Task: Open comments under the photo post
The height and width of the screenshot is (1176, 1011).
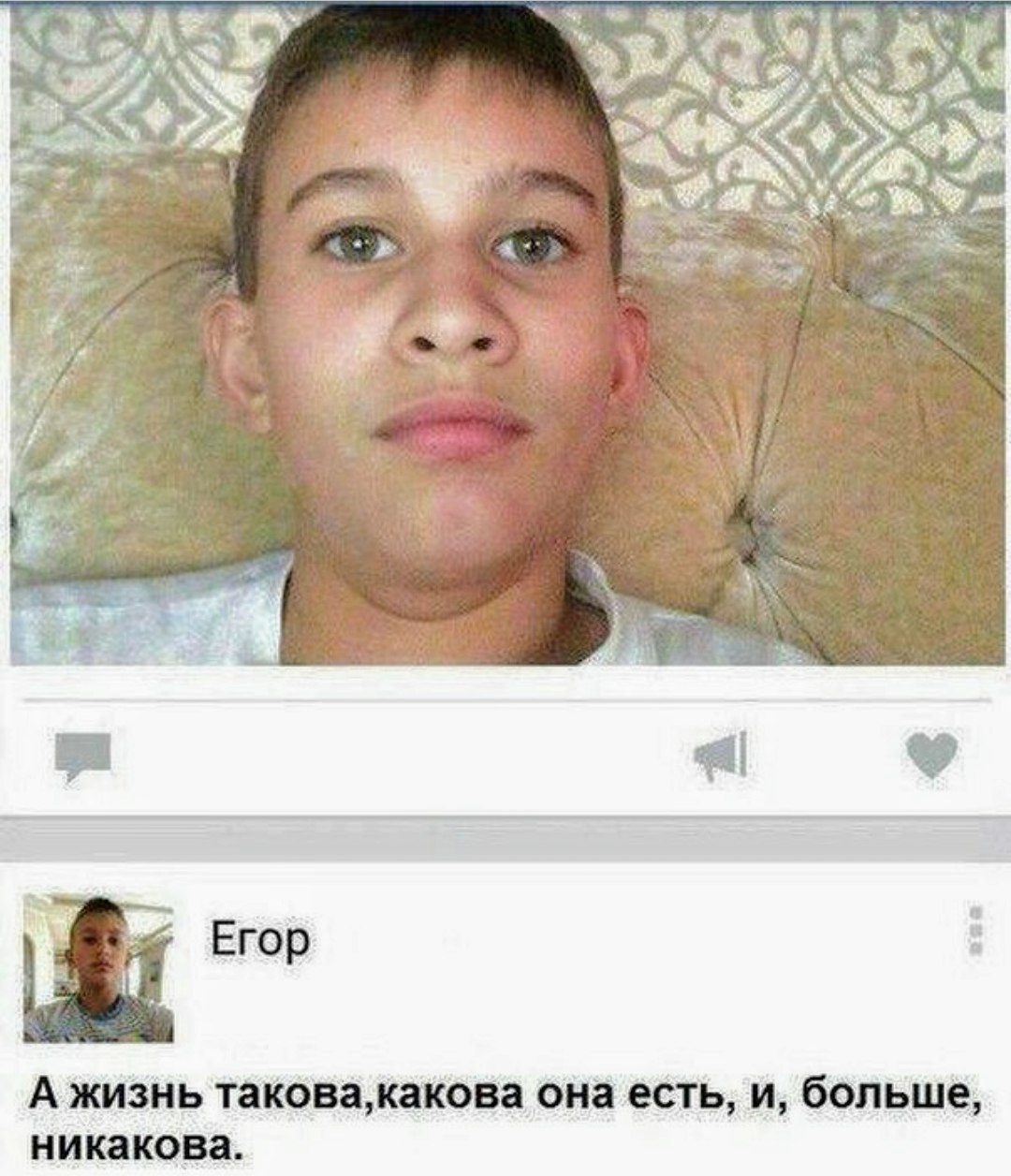Action: (x=83, y=757)
